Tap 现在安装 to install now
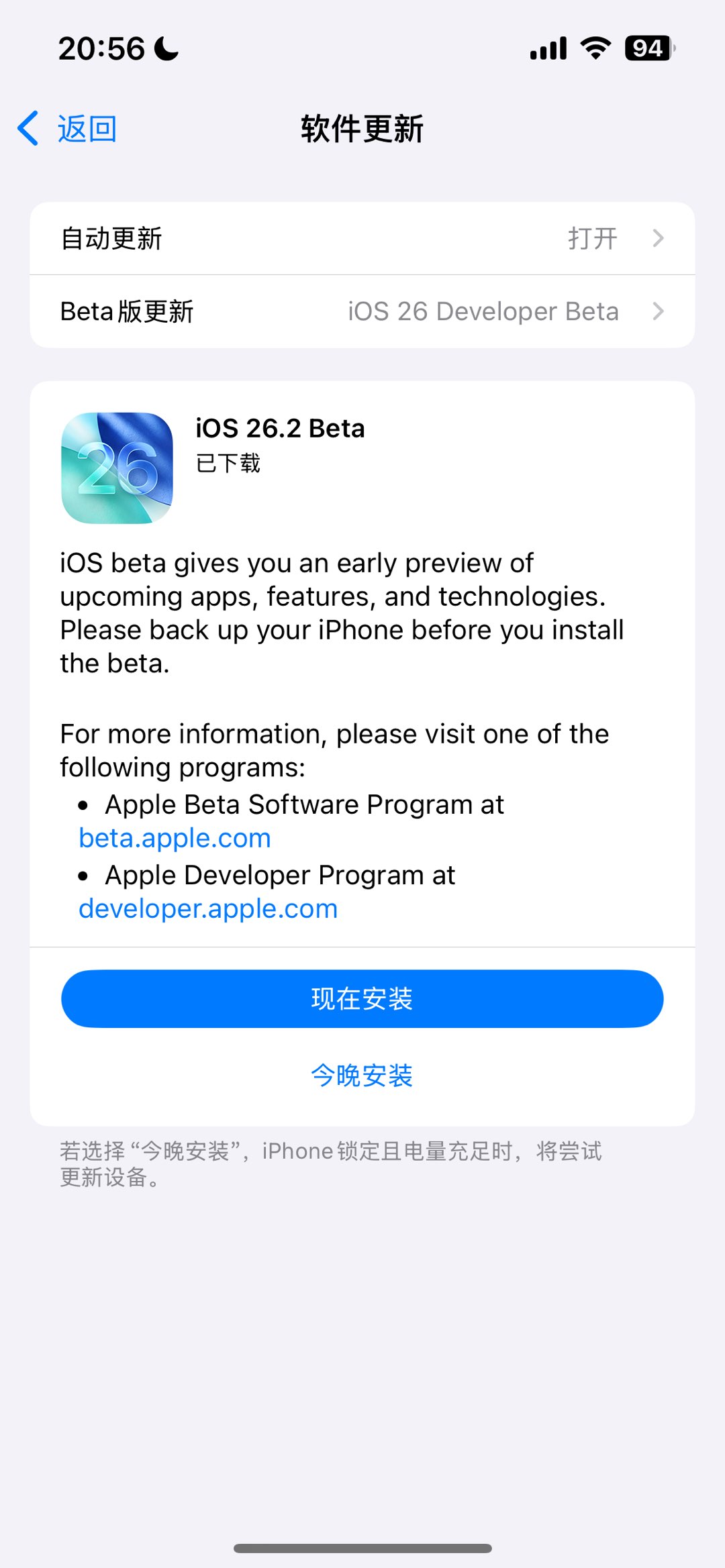The width and height of the screenshot is (725, 1568). 362,998
